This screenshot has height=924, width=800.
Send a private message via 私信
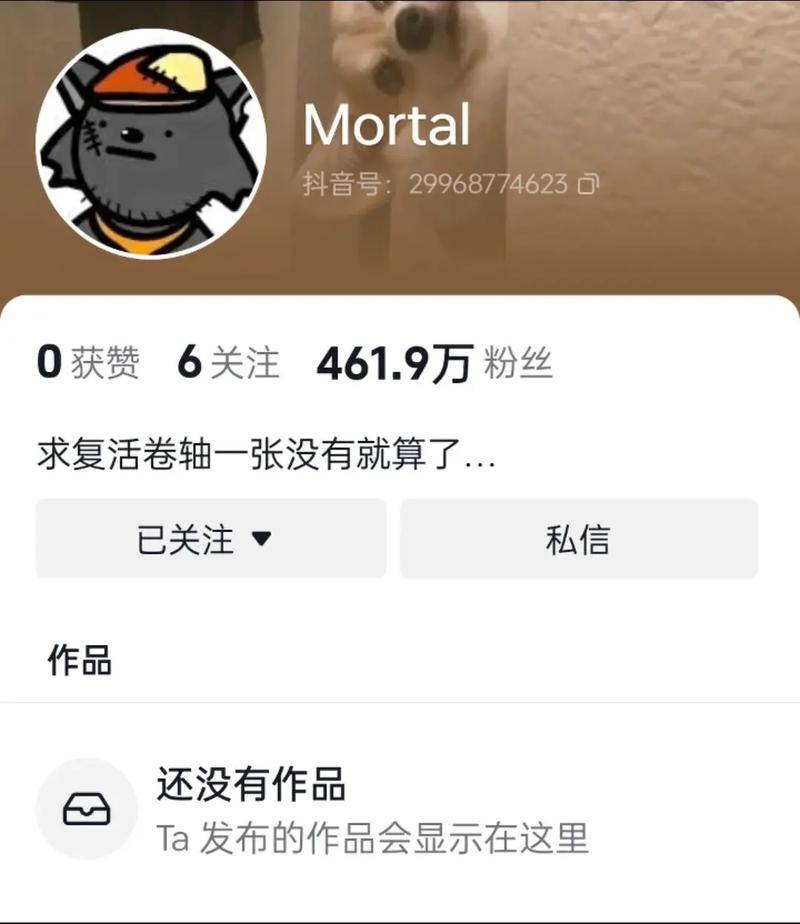578,539
